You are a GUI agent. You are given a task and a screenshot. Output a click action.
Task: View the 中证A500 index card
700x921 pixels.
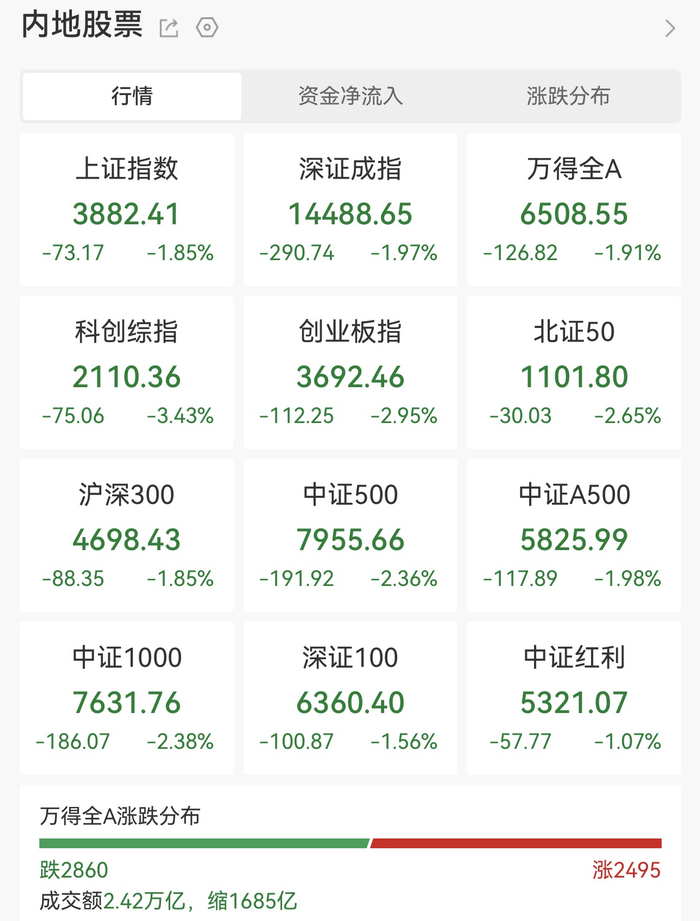(x=574, y=535)
